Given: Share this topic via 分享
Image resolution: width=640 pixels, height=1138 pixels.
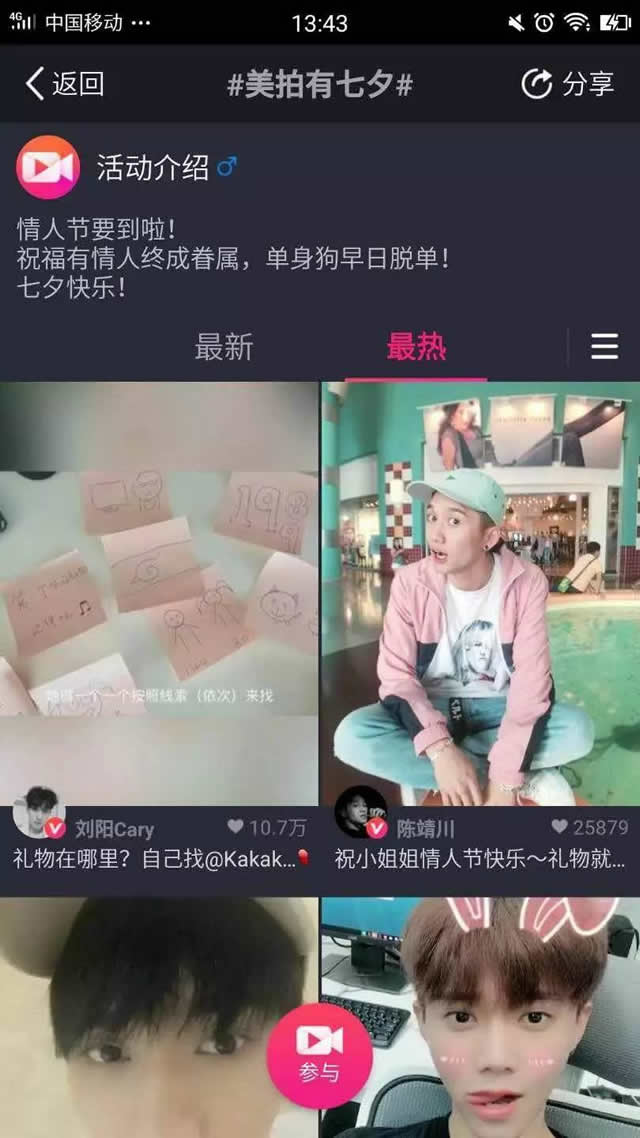Looking at the screenshot, I should (567, 84).
